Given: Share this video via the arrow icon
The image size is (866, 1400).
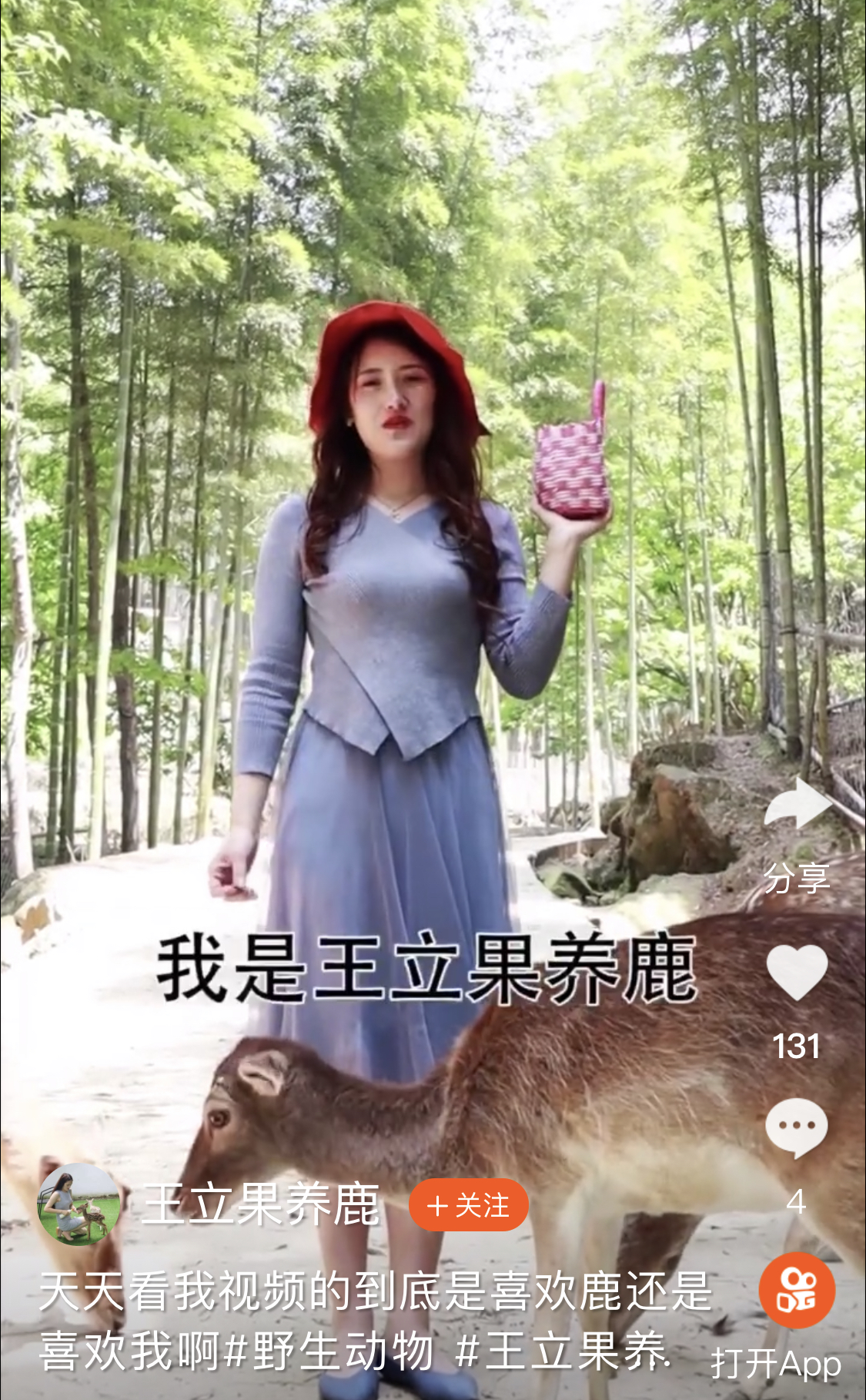Looking at the screenshot, I should click(x=797, y=805).
